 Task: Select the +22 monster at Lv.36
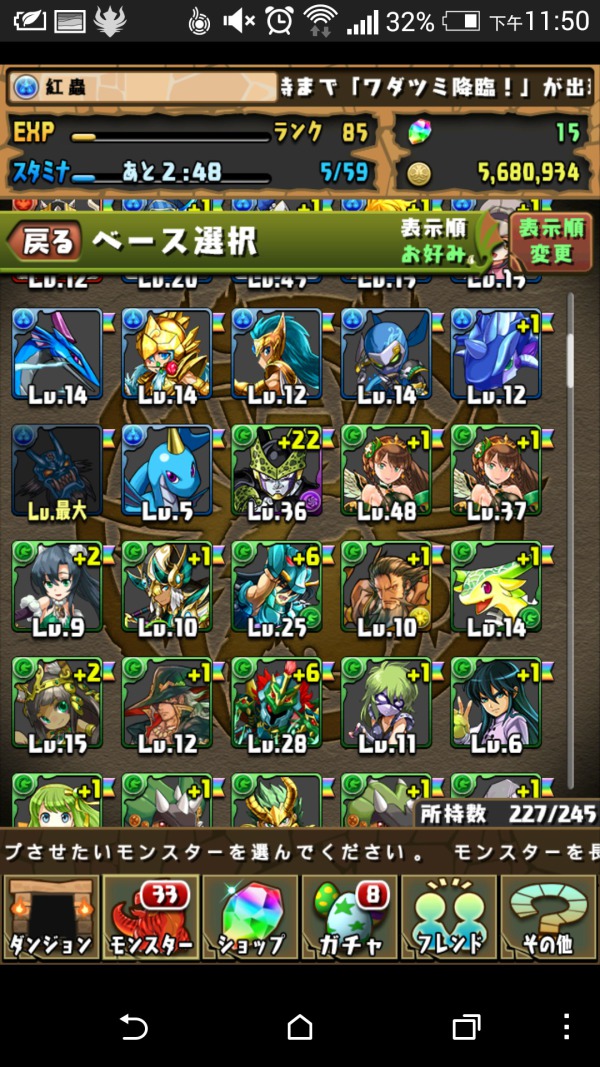[277, 471]
